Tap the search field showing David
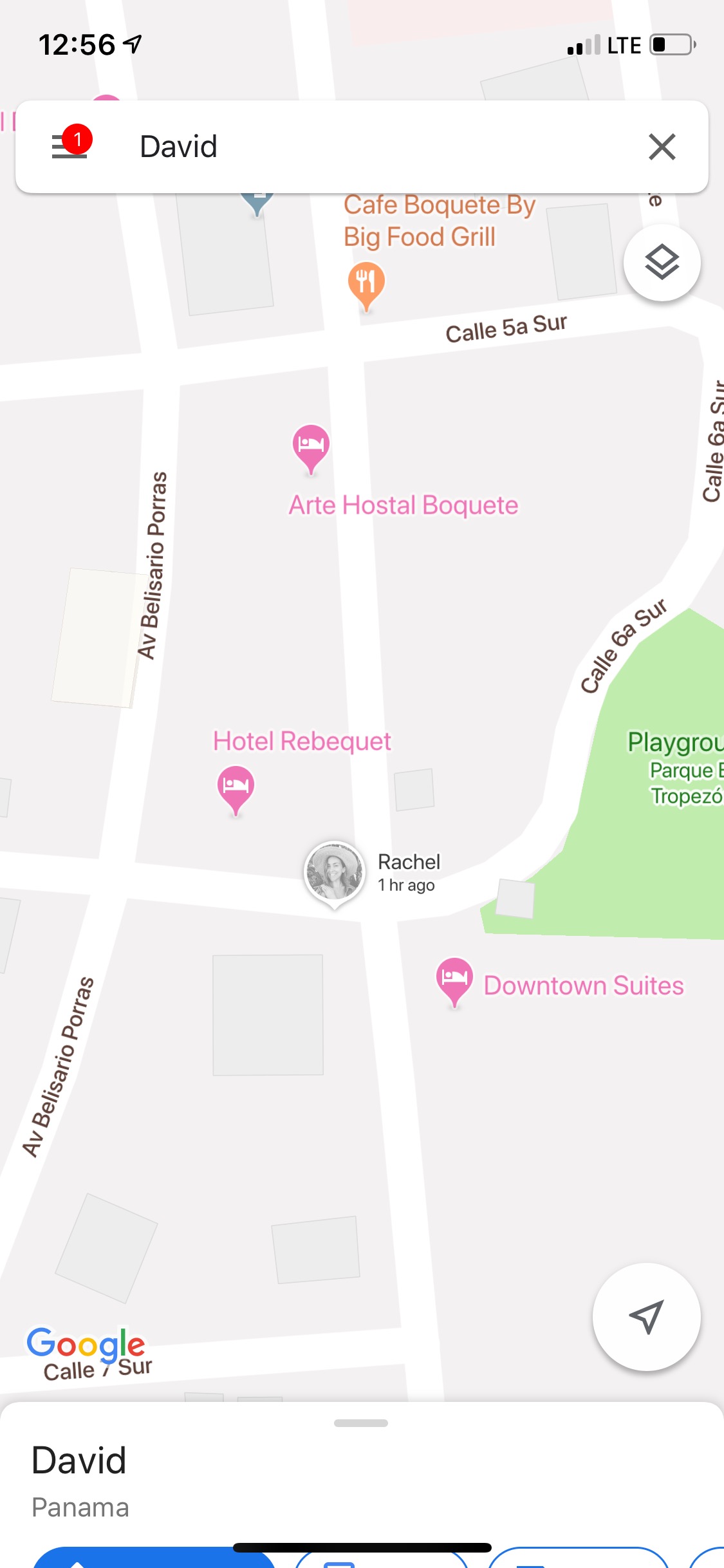Screen dimensions: 724x1568 coord(360,147)
